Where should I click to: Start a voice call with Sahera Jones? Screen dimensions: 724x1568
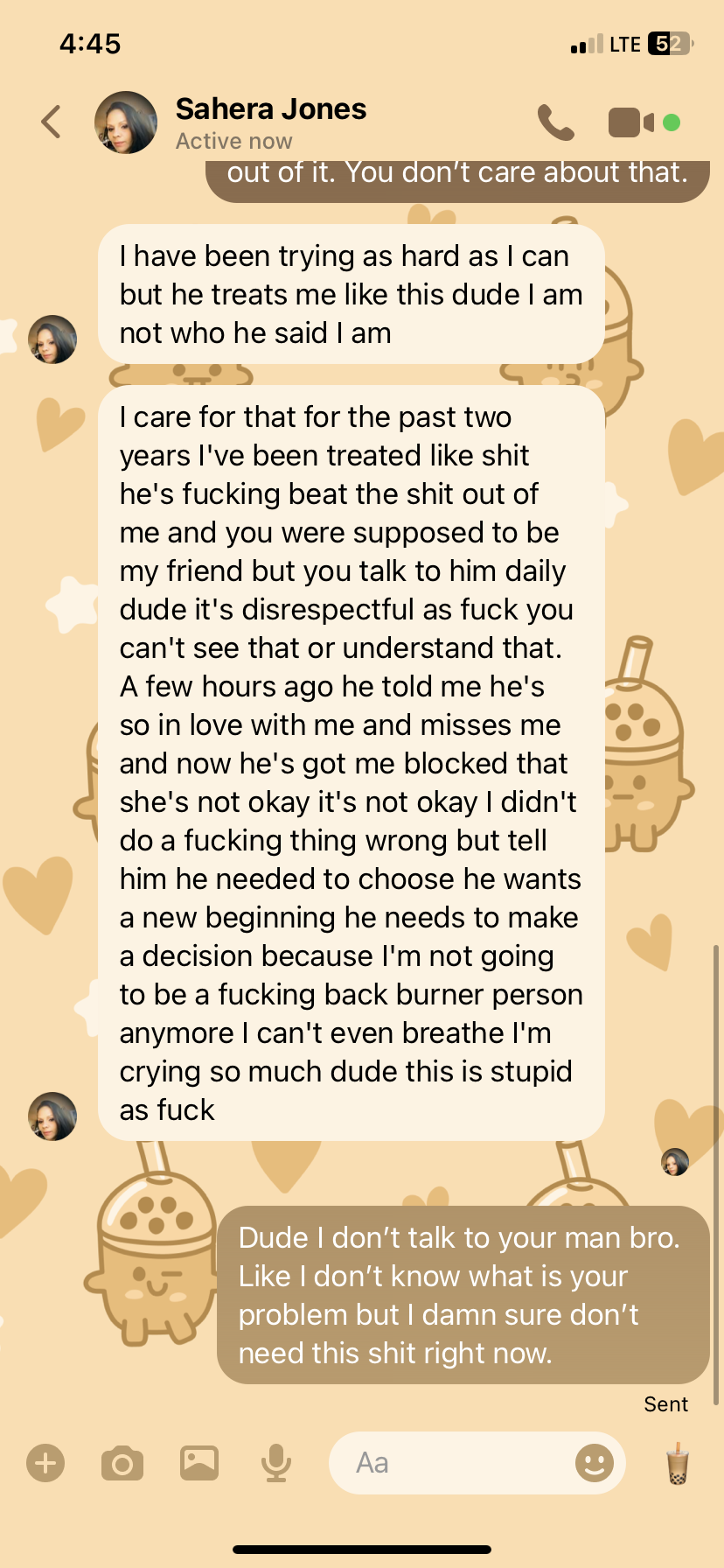[555, 122]
